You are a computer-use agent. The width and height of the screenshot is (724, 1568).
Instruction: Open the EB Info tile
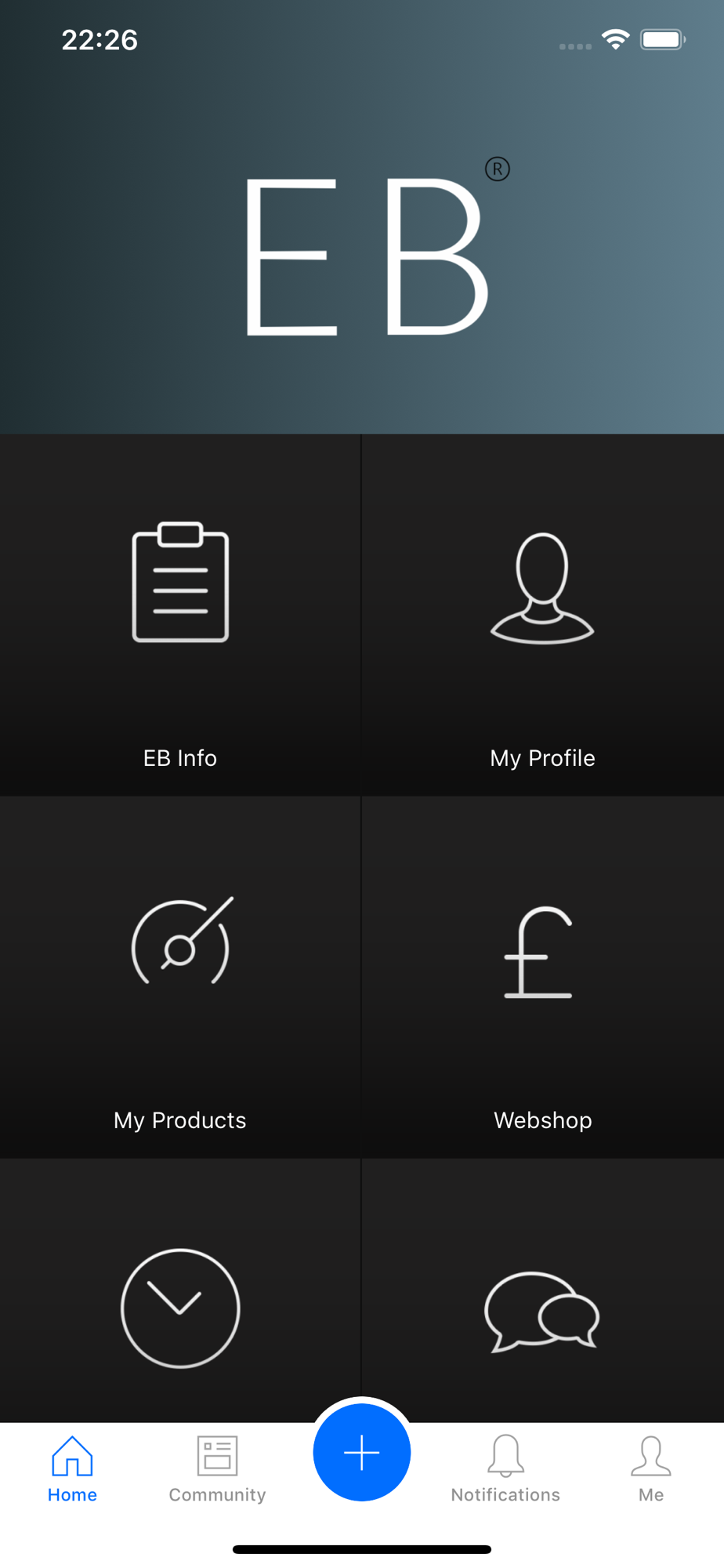tap(180, 615)
